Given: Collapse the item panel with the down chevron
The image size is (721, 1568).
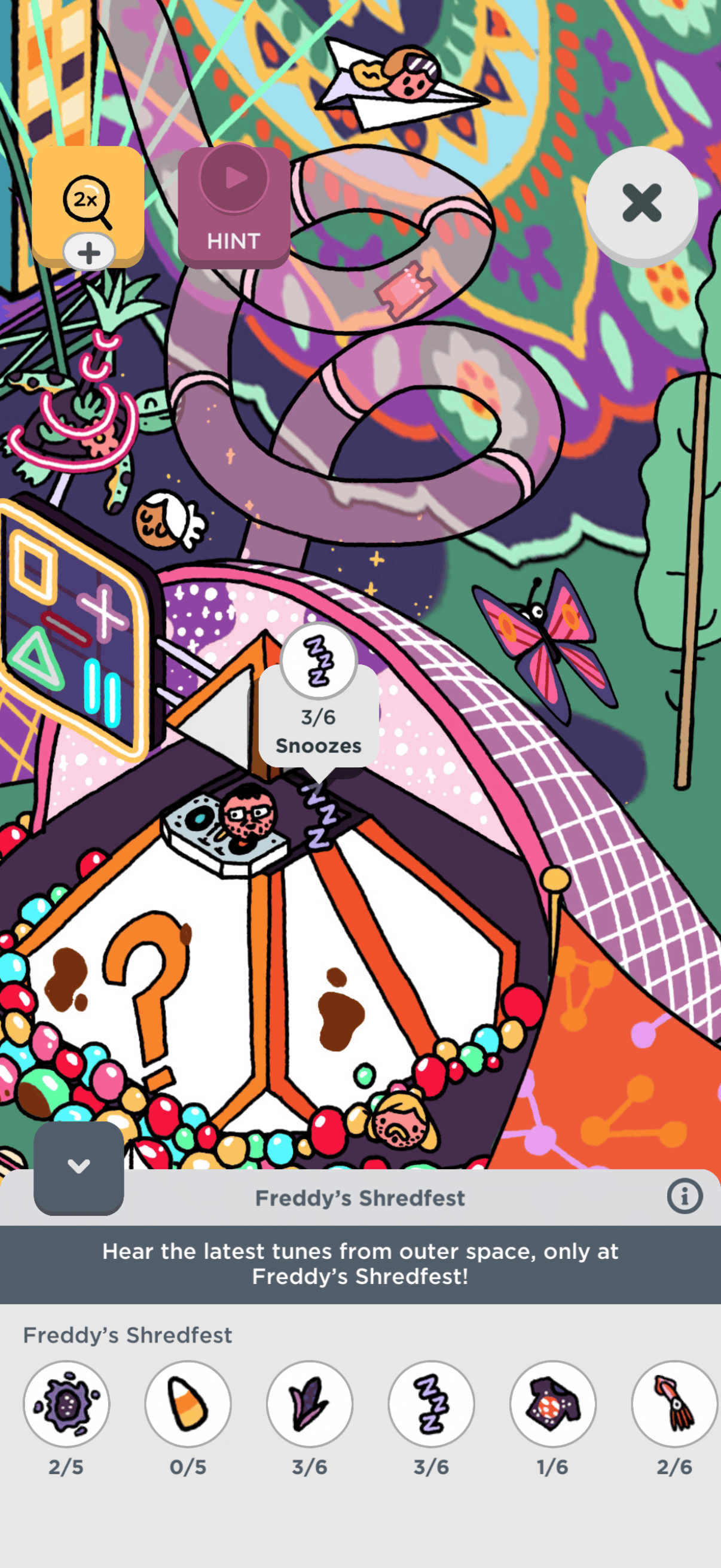Looking at the screenshot, I should pyautogui.click(x=78, y=1166).
